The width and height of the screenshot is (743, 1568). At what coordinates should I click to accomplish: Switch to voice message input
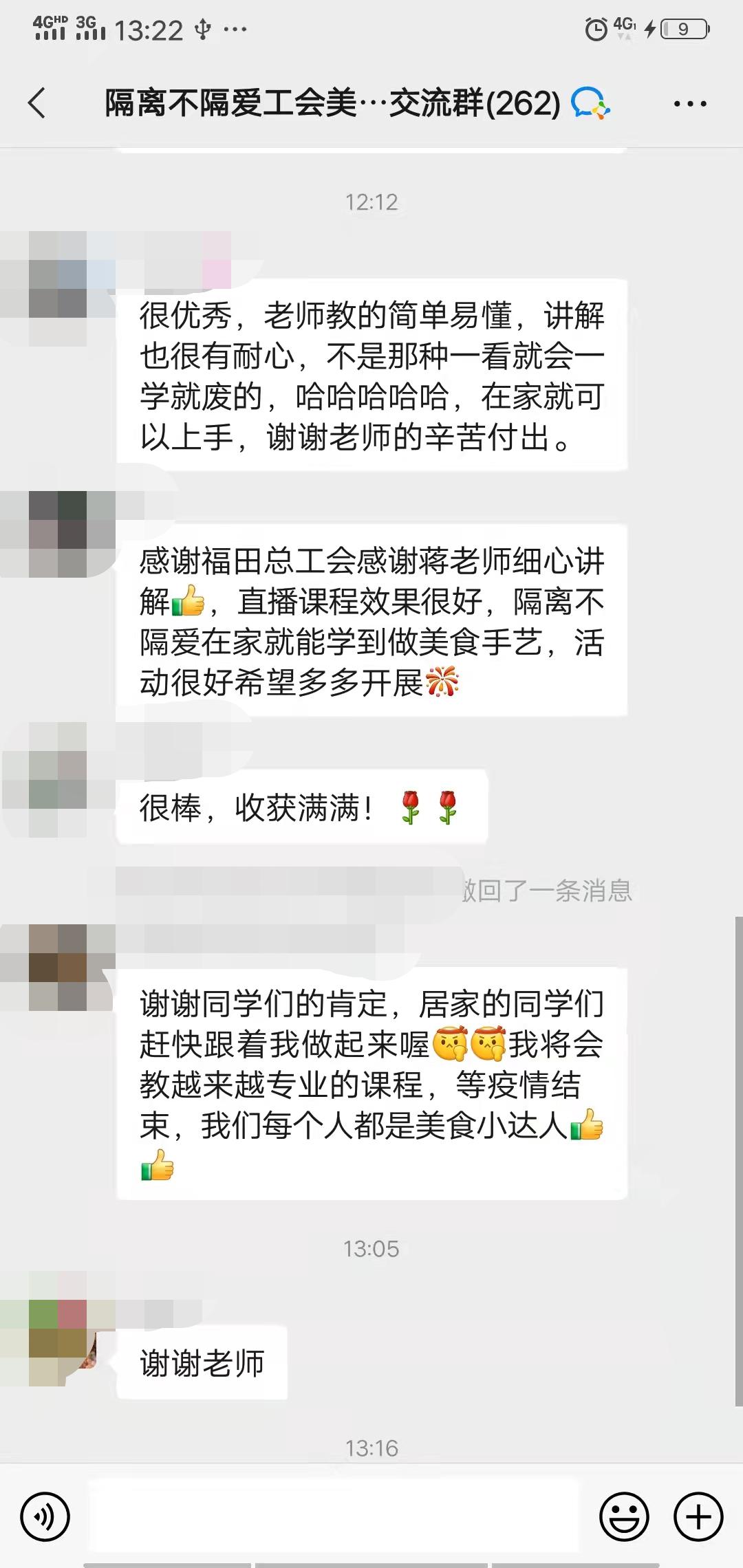click(x=45, y=1516)
